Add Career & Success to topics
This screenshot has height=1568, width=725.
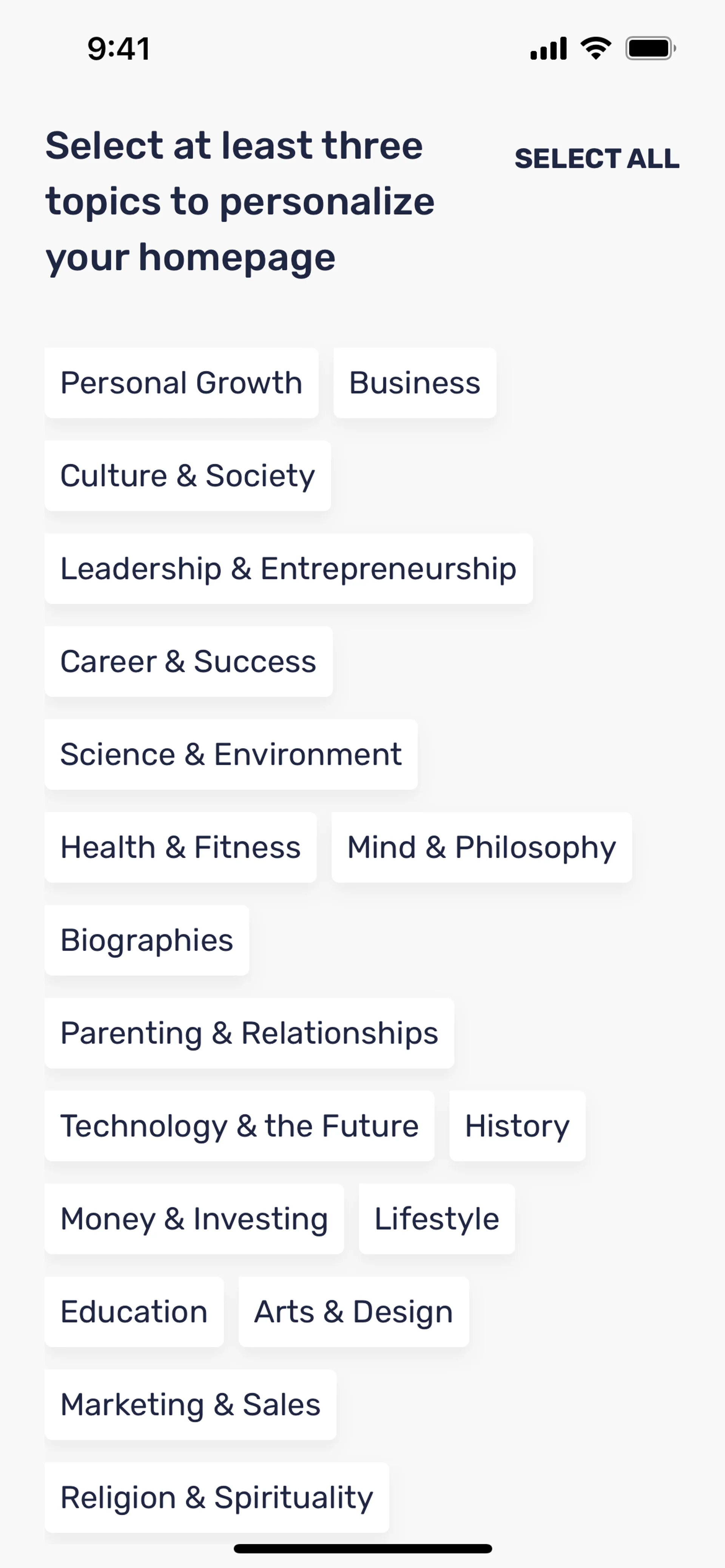pos(188,662)
